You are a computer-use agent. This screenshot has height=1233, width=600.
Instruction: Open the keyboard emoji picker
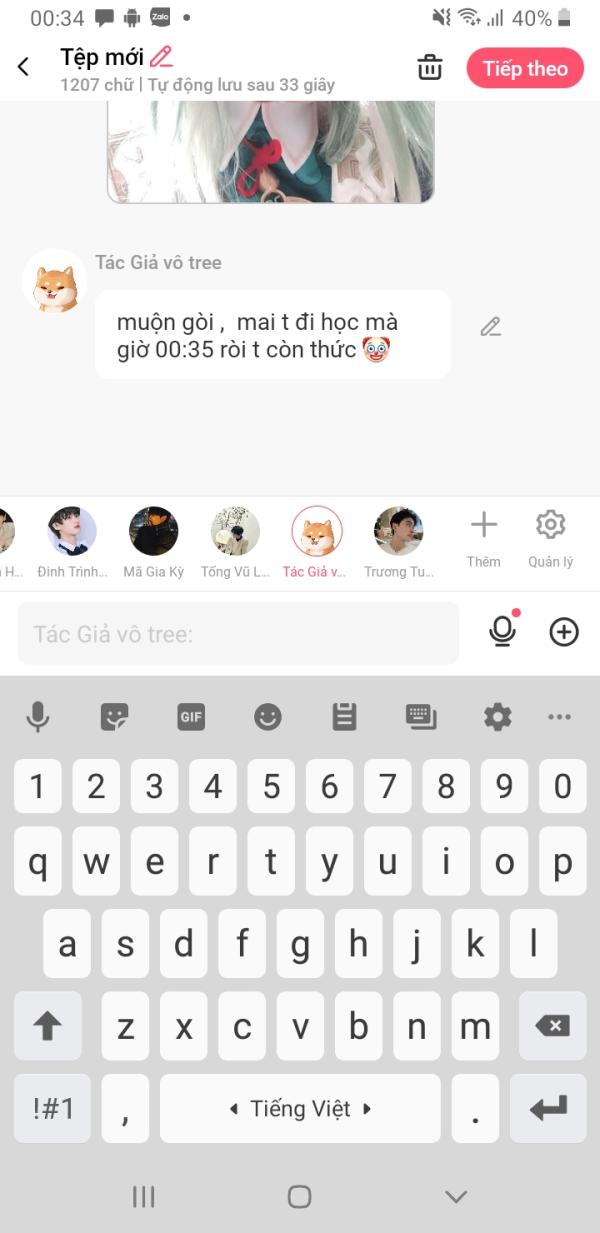click(267, 716)
